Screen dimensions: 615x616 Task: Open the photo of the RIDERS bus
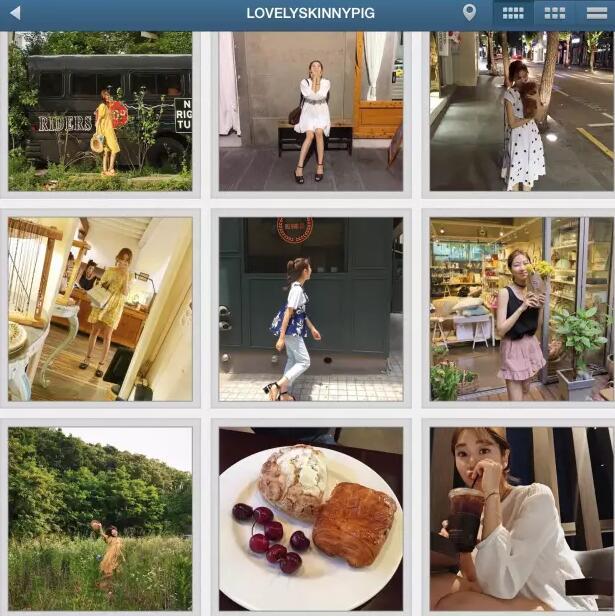click(100, 110)
